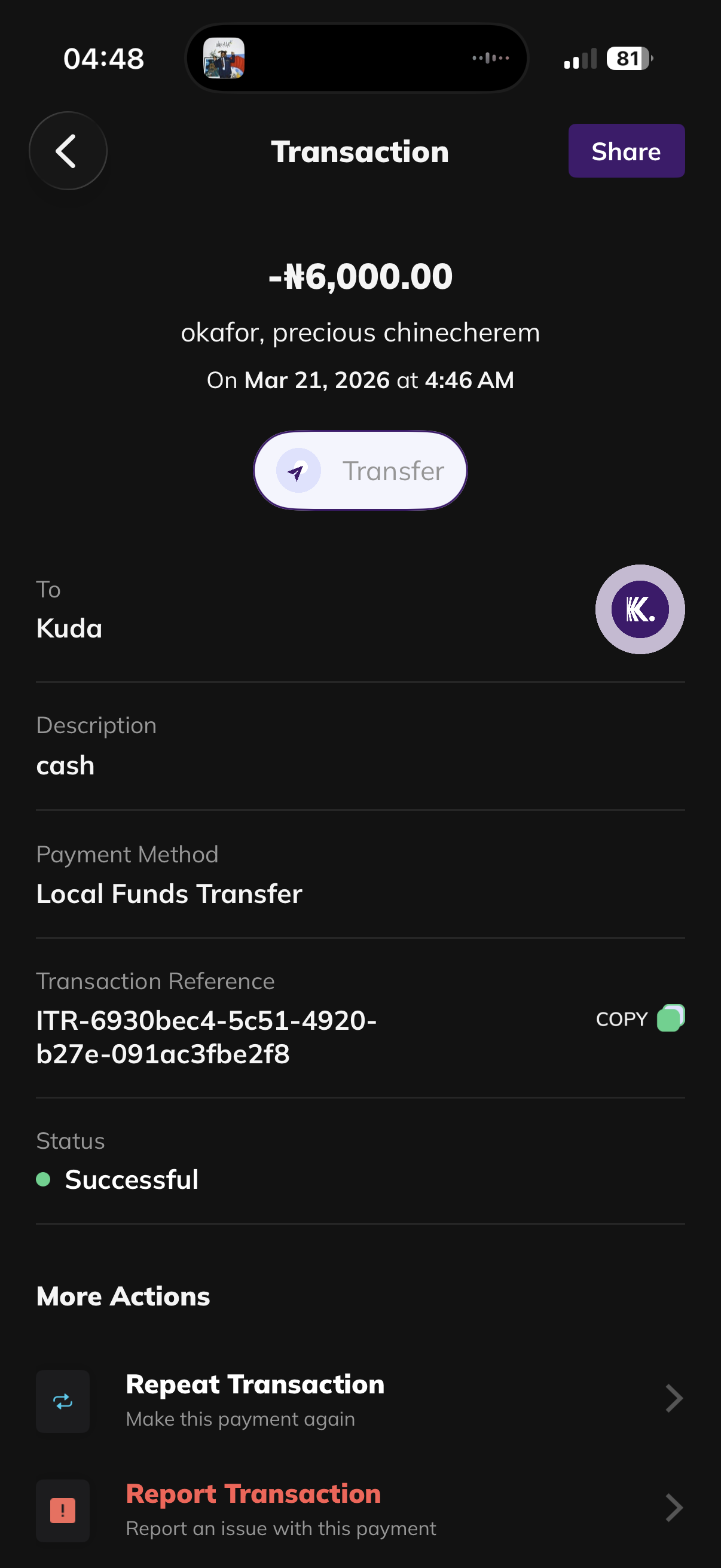Report an issue via Report Transaction
Screen dimensions: 721x1568
coord(359,1509)
